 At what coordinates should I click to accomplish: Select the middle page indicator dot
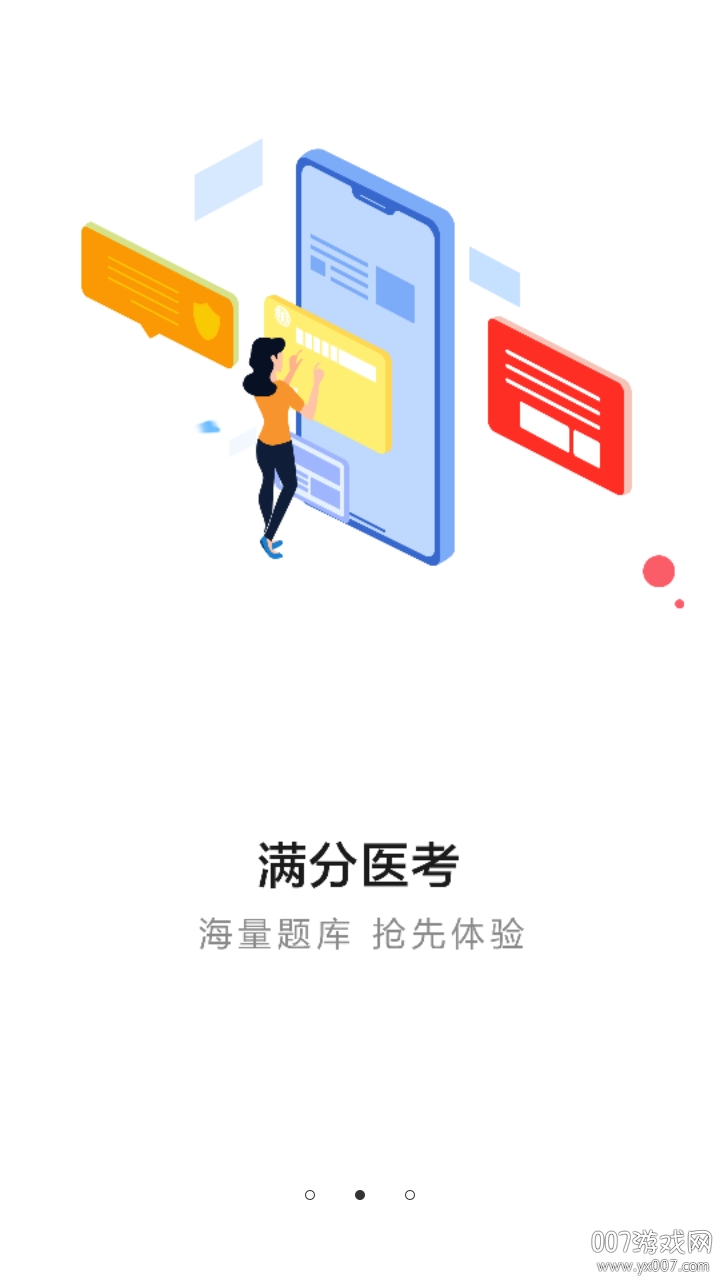360,1195
